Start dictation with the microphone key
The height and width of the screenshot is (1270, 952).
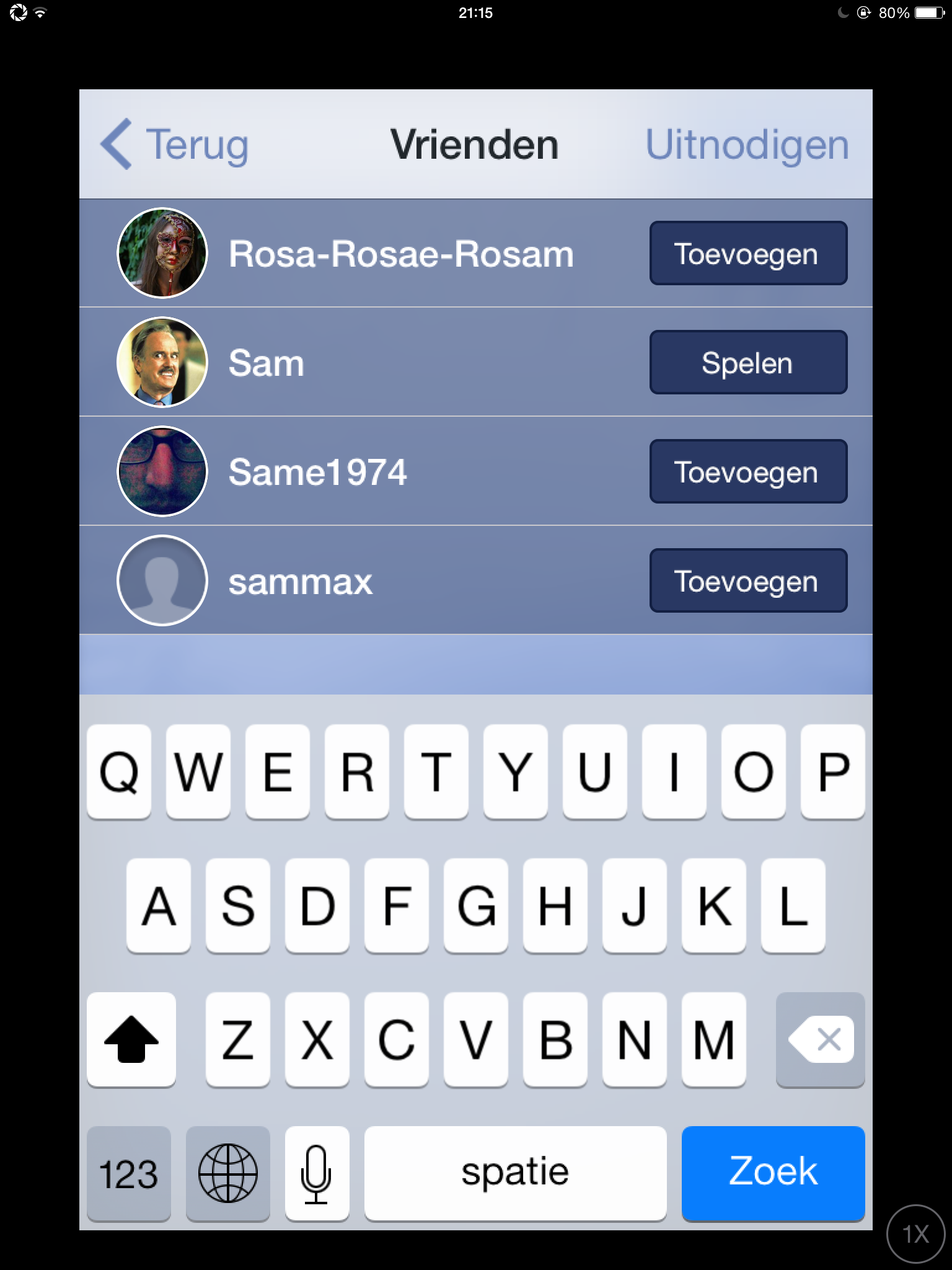317,1173
